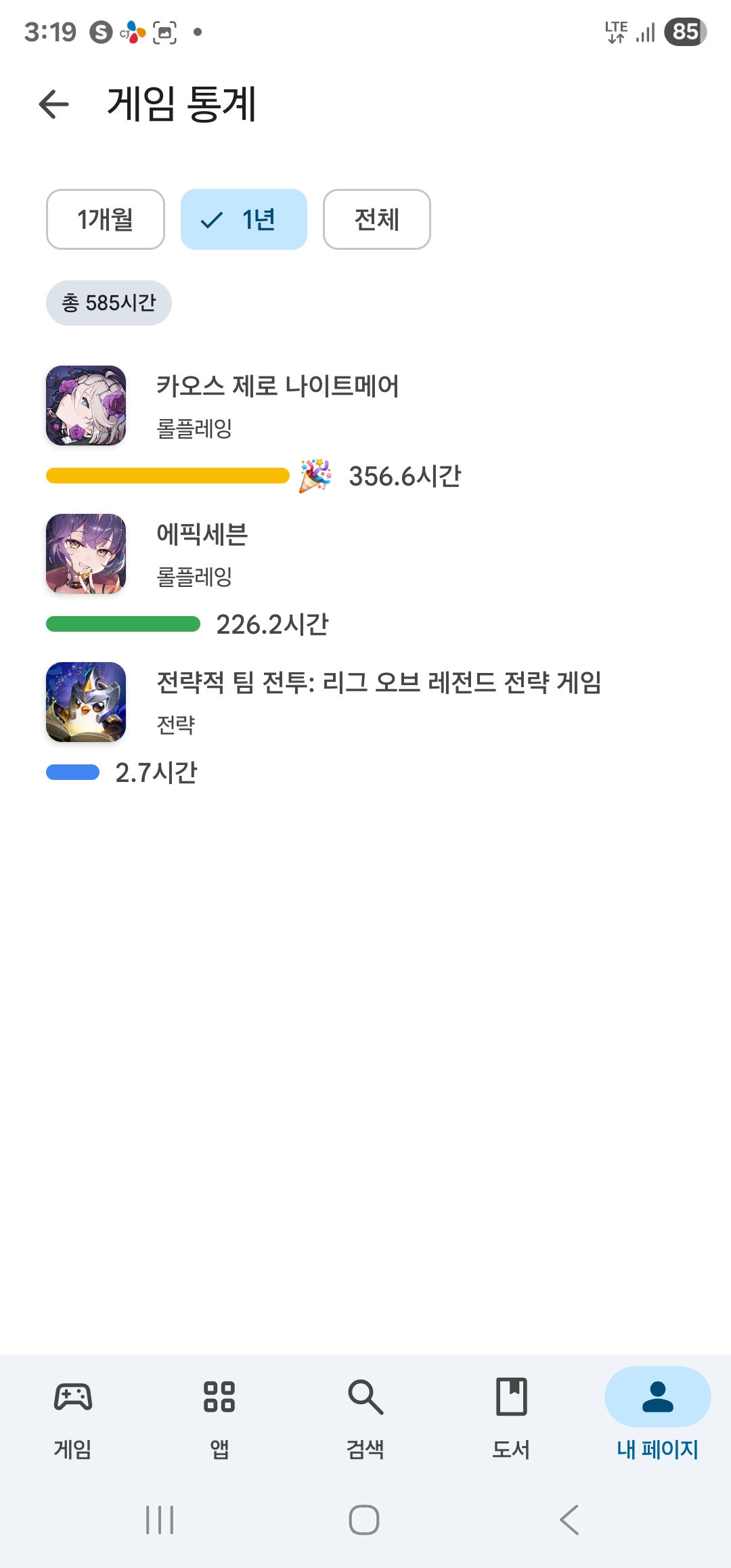
Task: Open recent apps from navigation bar
Action: (x=160, y=1520)
